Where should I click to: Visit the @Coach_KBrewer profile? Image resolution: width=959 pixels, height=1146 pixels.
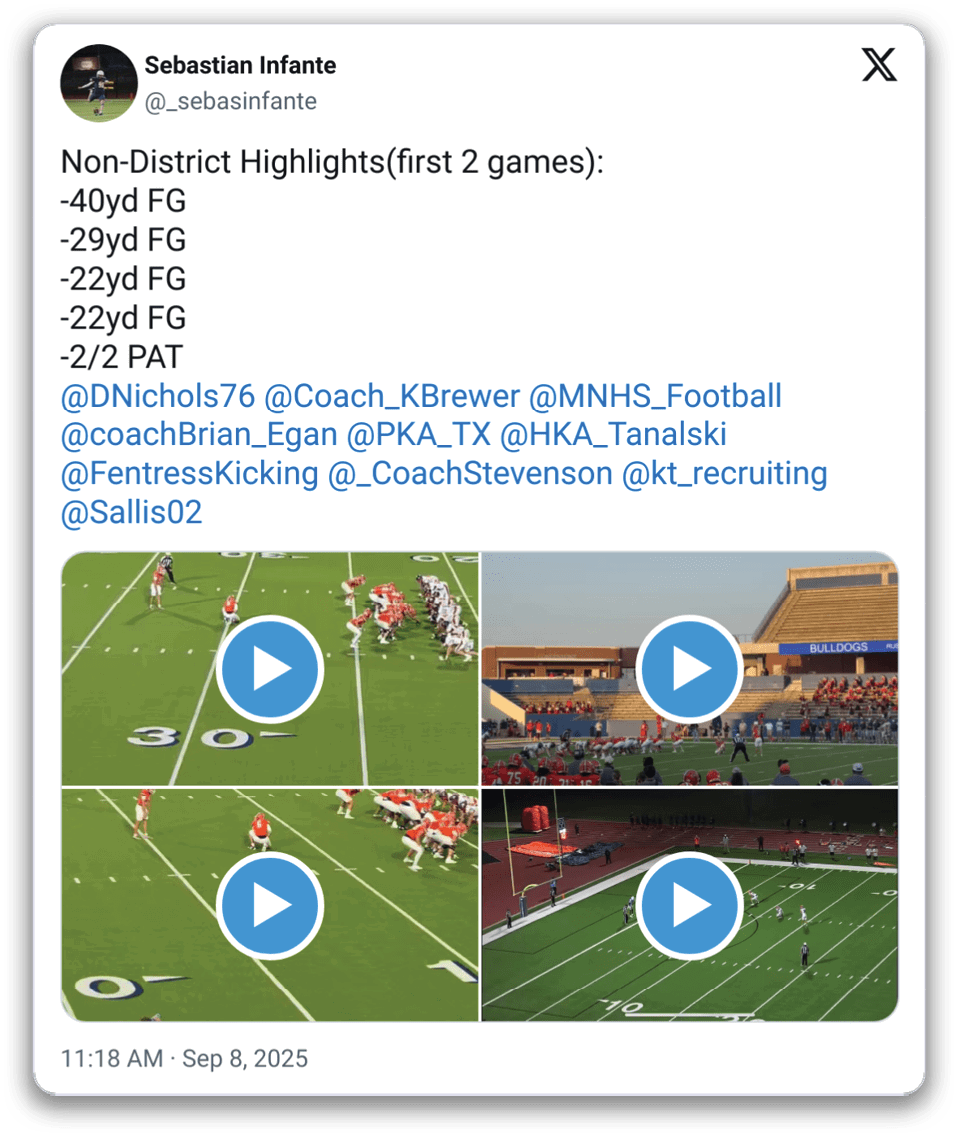[392, 397]
